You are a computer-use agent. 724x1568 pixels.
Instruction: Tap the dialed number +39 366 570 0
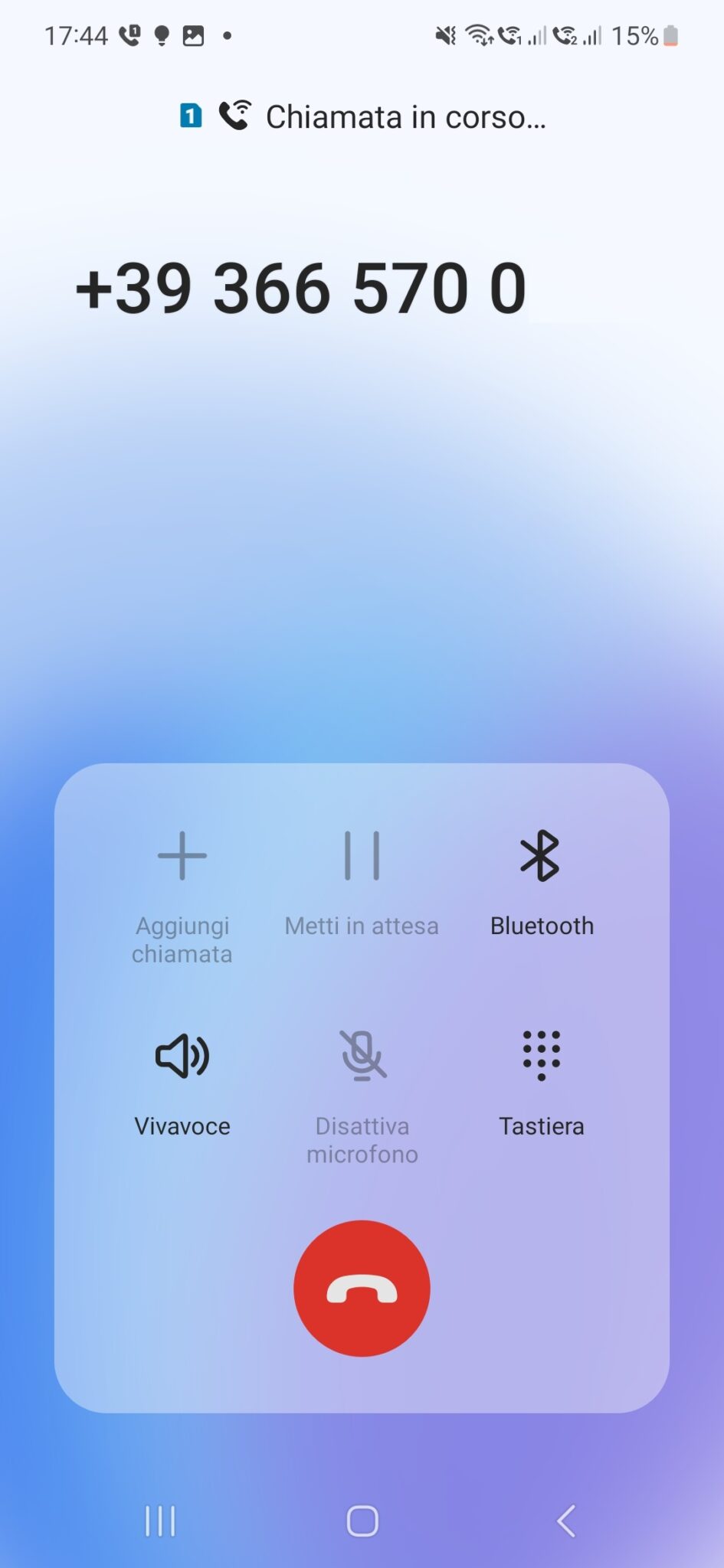pyautogui.click(x=302, y=289)
